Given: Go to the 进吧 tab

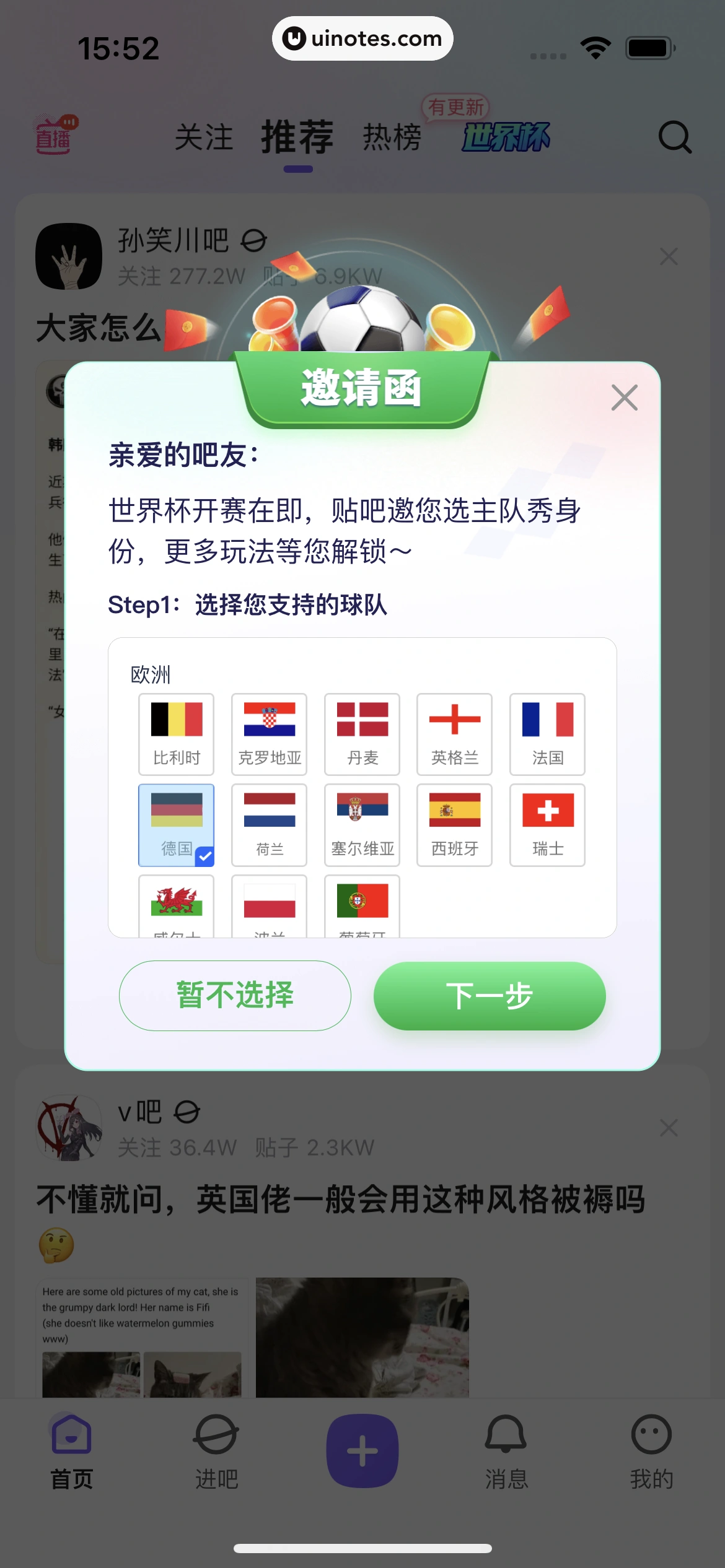Looking at the screenshot, I should pos(216,1452).
